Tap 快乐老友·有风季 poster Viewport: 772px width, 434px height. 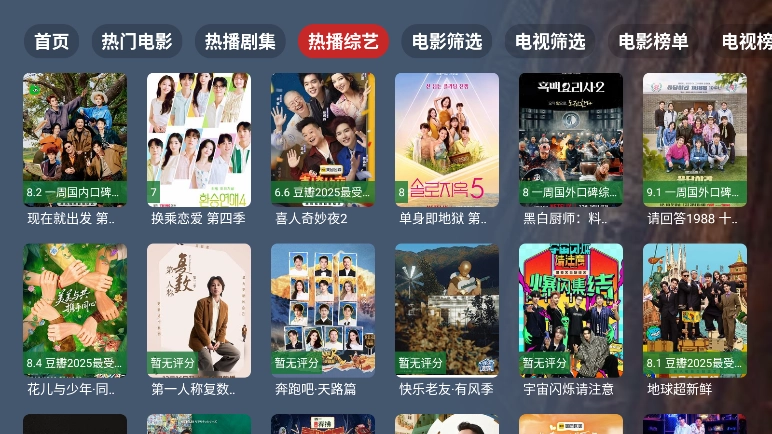click(447, 310)
